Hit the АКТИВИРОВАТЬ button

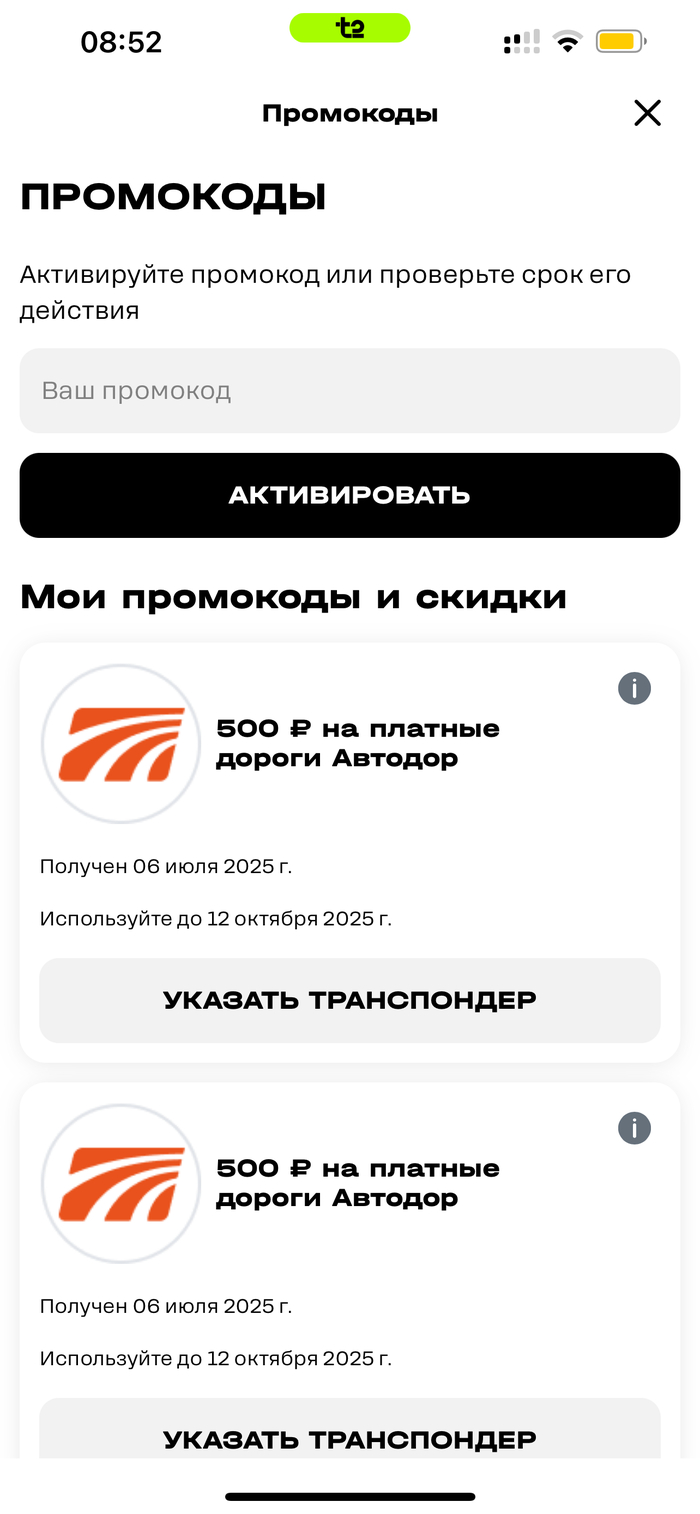[350, 495]
